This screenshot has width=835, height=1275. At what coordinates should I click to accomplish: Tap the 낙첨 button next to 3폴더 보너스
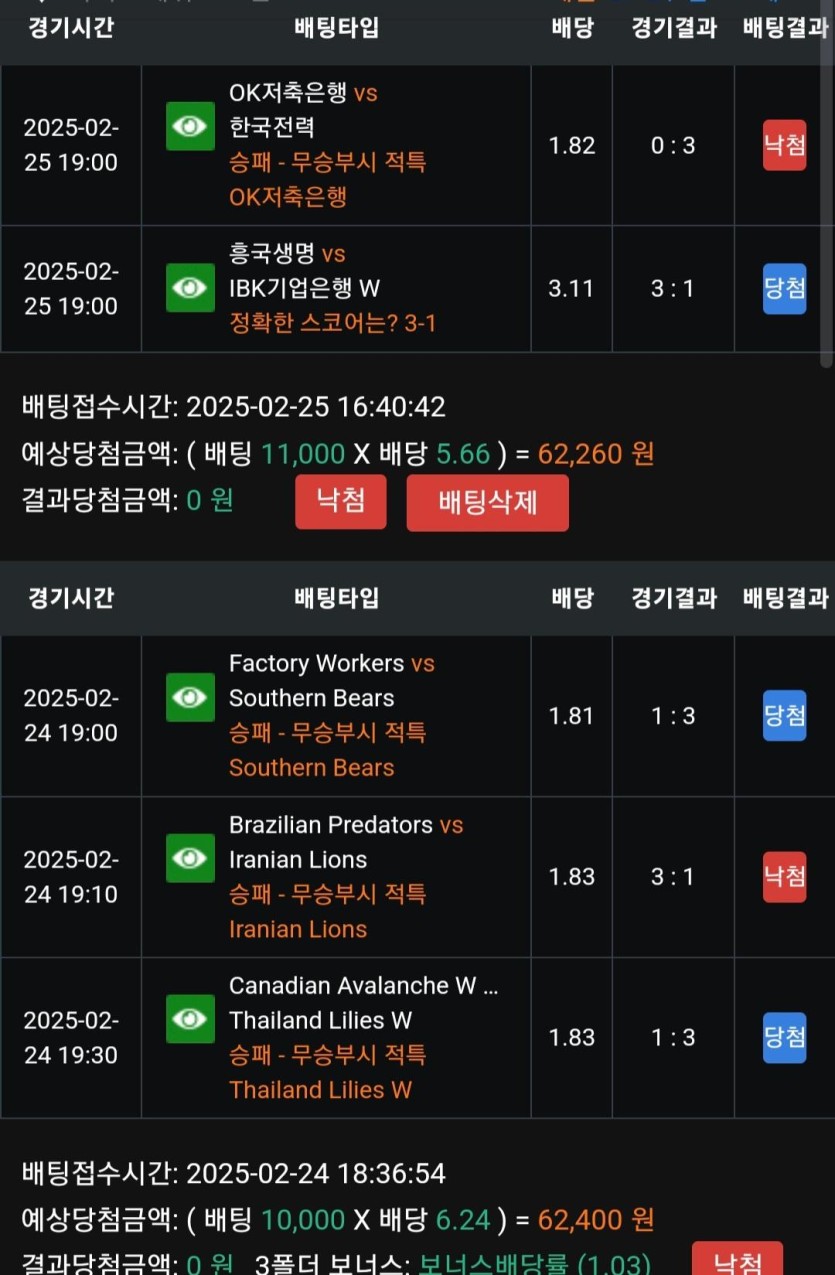tap(737, 1261)
